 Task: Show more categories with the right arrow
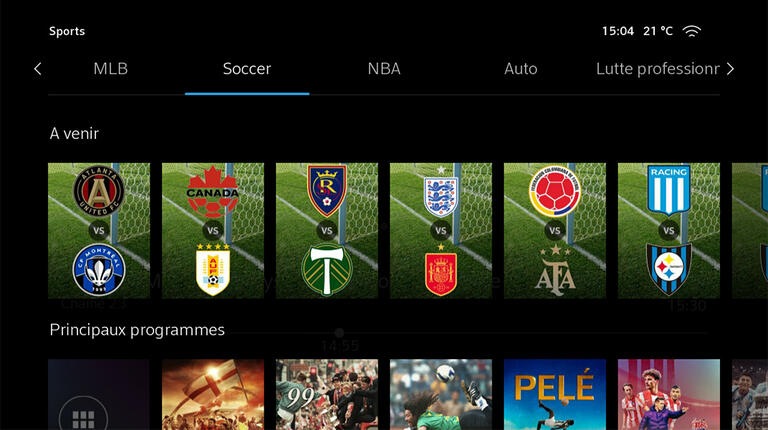(730, 69)
